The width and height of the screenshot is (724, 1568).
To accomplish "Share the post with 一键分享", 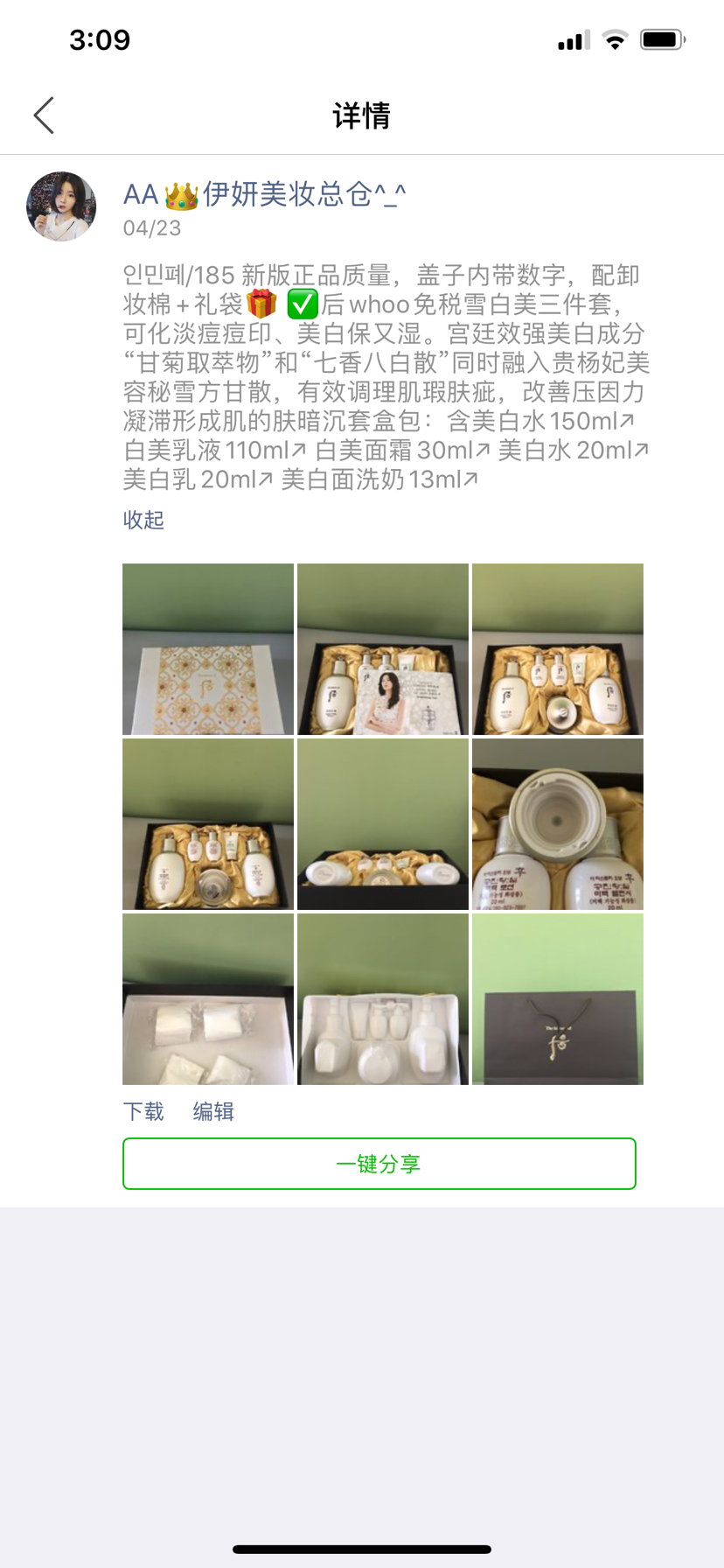I will 379,1164.
